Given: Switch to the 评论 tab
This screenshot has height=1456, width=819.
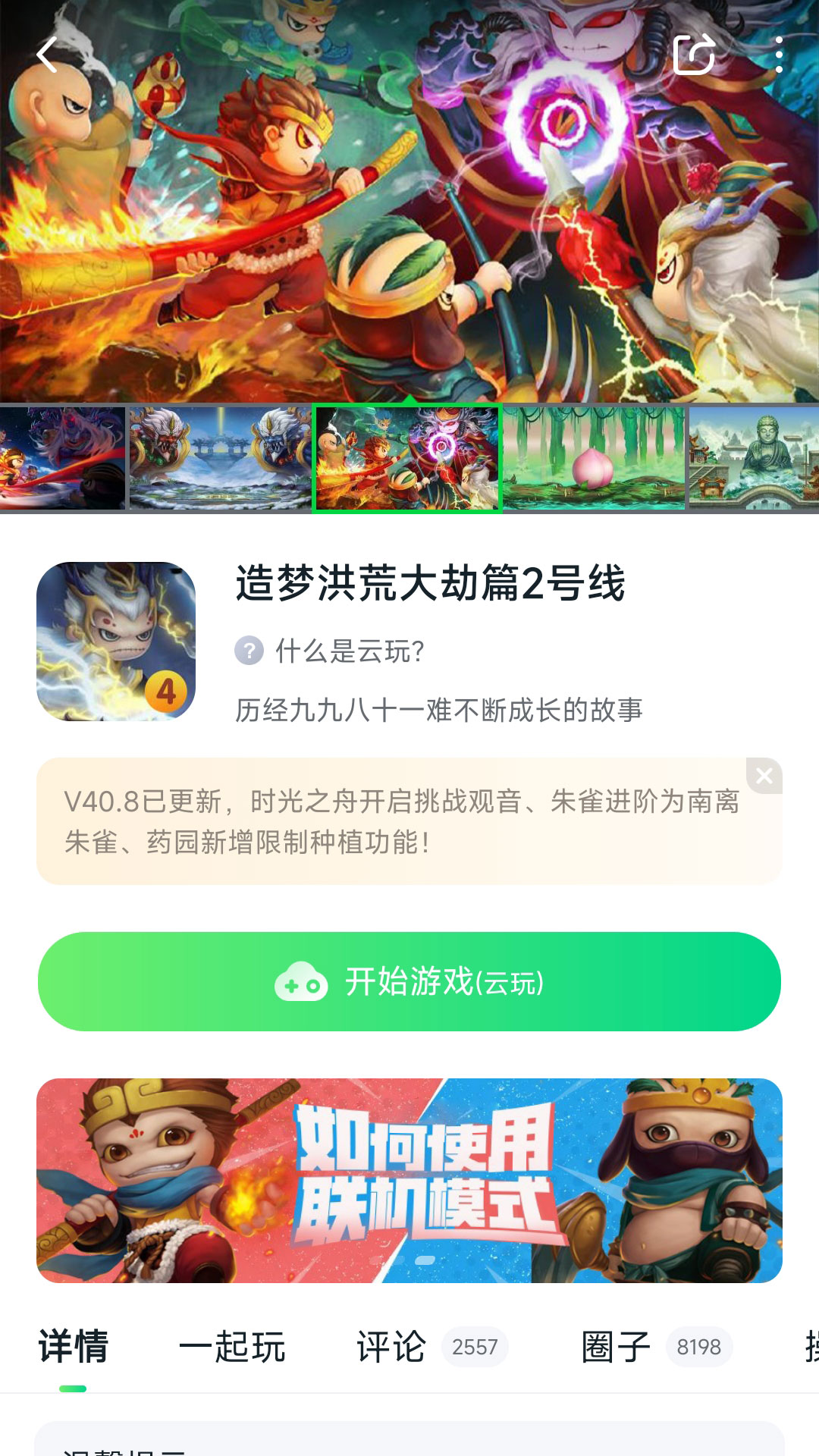Looking at the screenshot, I should 392,1347.
